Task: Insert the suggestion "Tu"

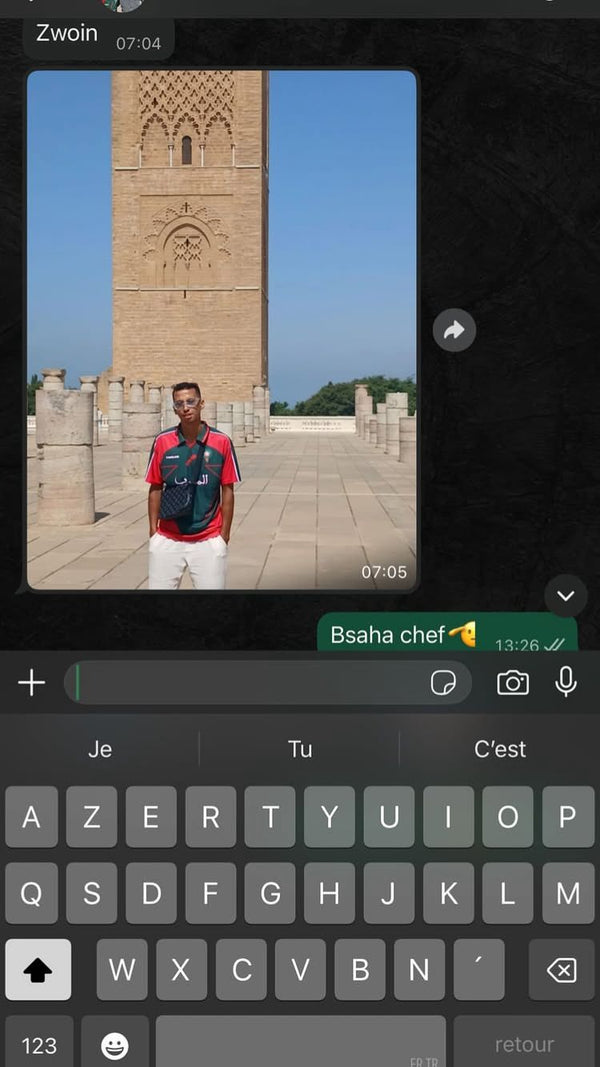Action: pos(300,749)
